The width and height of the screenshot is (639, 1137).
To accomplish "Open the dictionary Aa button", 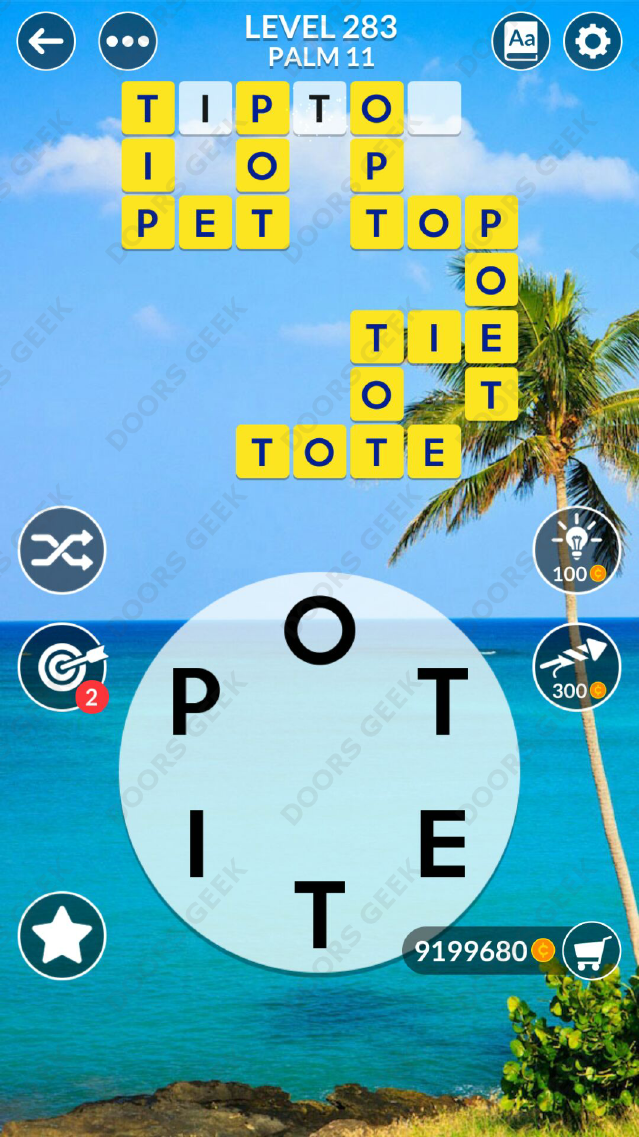I will pyautogui.click(x=521, y=41).
